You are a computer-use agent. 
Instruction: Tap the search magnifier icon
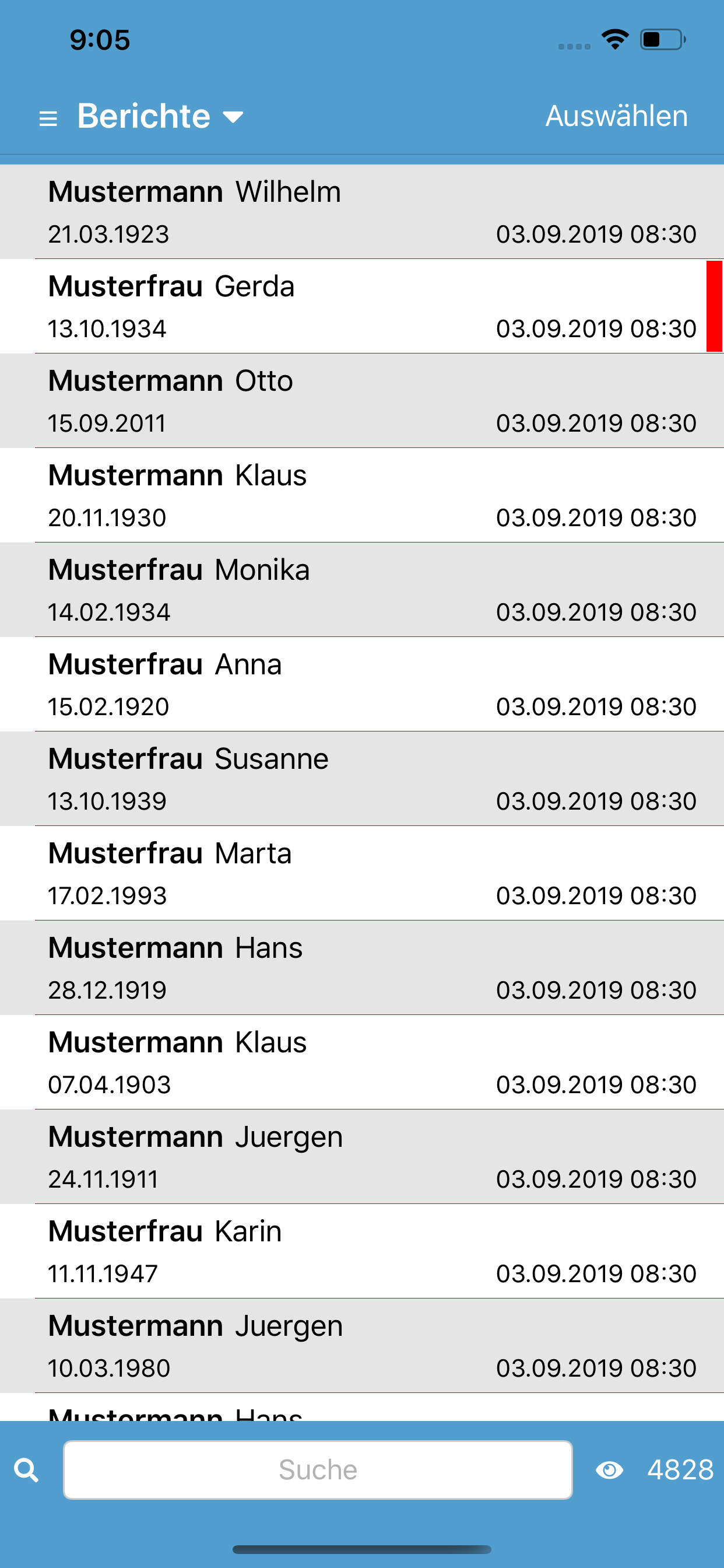tap(26, 1470)
